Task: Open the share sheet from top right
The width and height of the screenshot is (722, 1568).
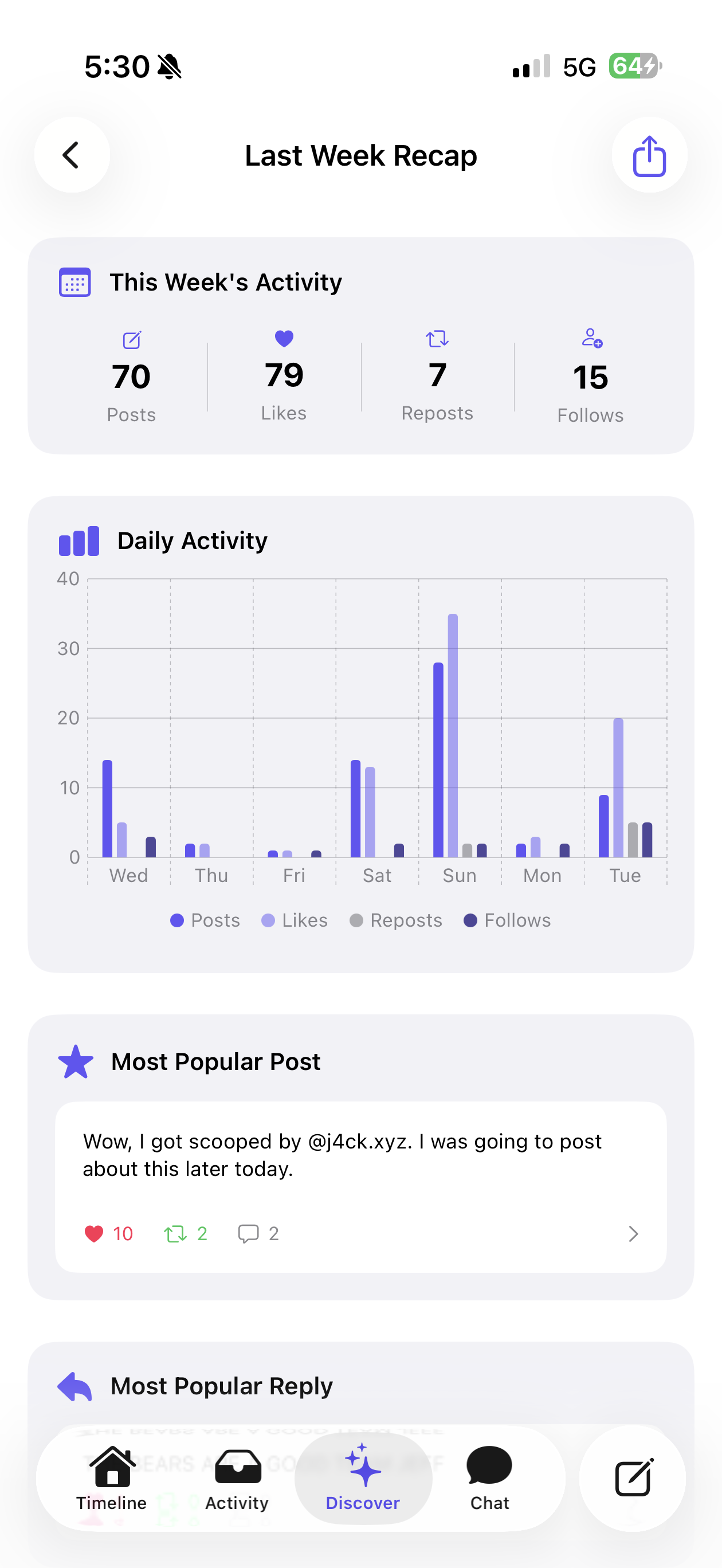Action: 649,155
